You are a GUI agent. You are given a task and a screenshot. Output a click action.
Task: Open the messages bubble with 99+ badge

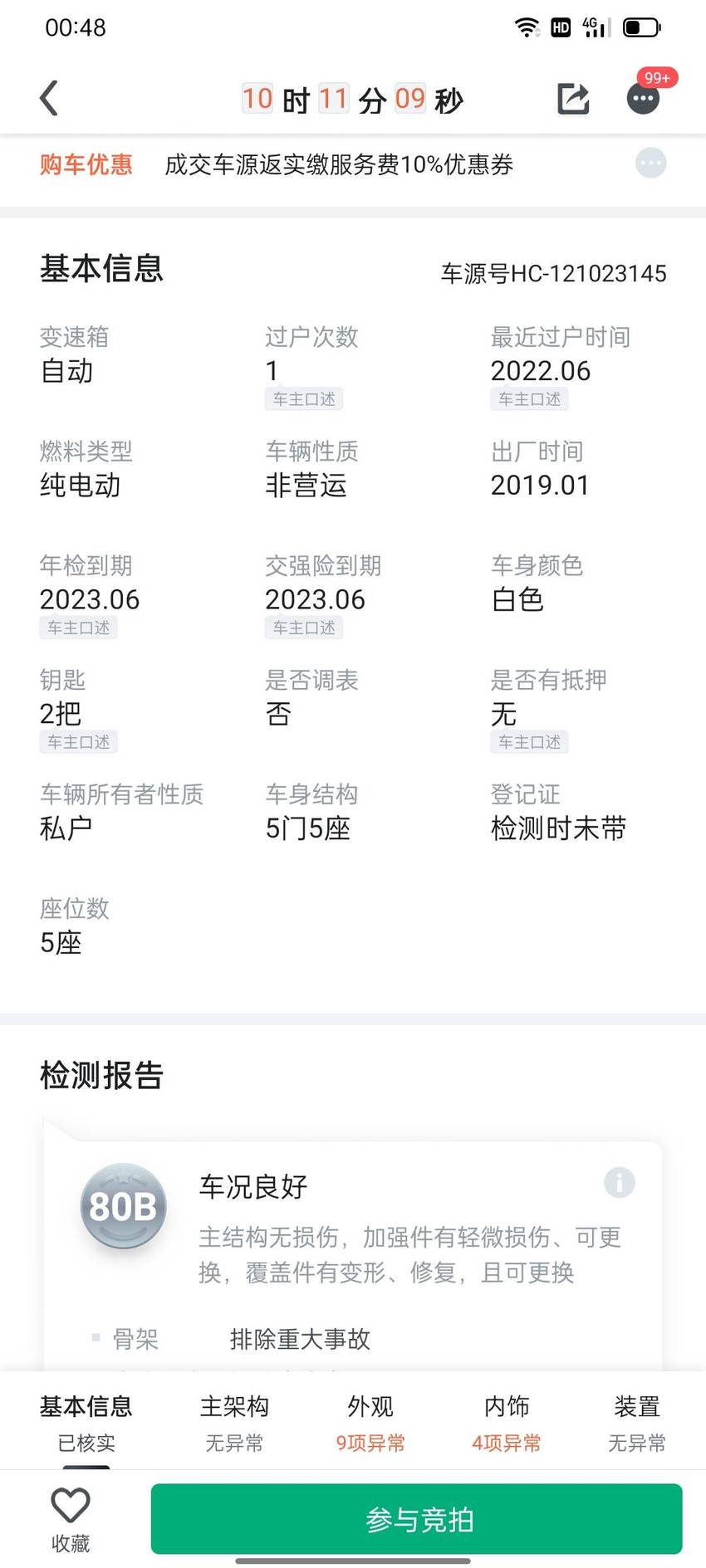tap(644, 98)
